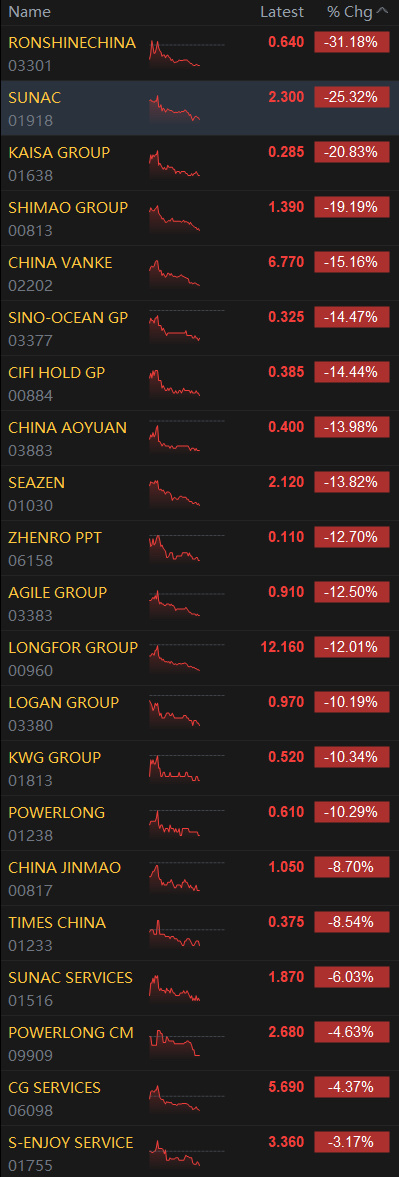
Task: View KAISA GROUP 01638 details
Action: pyautogui.click(x=200, y=163)
